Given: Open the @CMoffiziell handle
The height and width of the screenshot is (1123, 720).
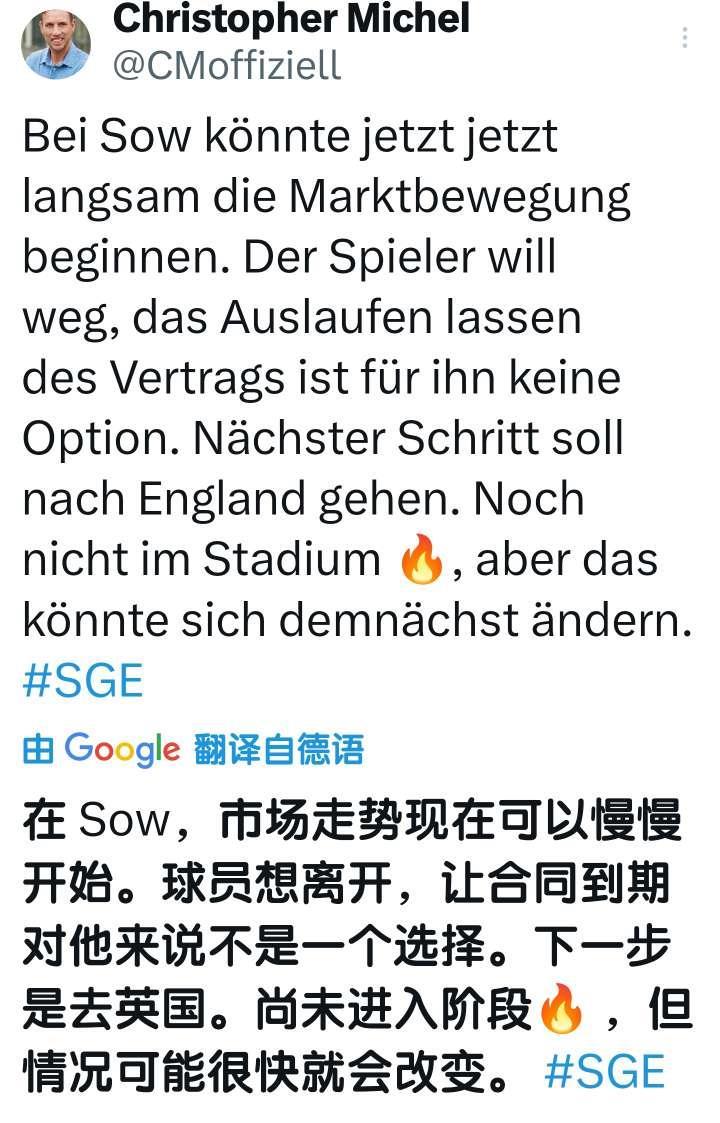Looking at the screenshot, I should (x=226, y=65).
